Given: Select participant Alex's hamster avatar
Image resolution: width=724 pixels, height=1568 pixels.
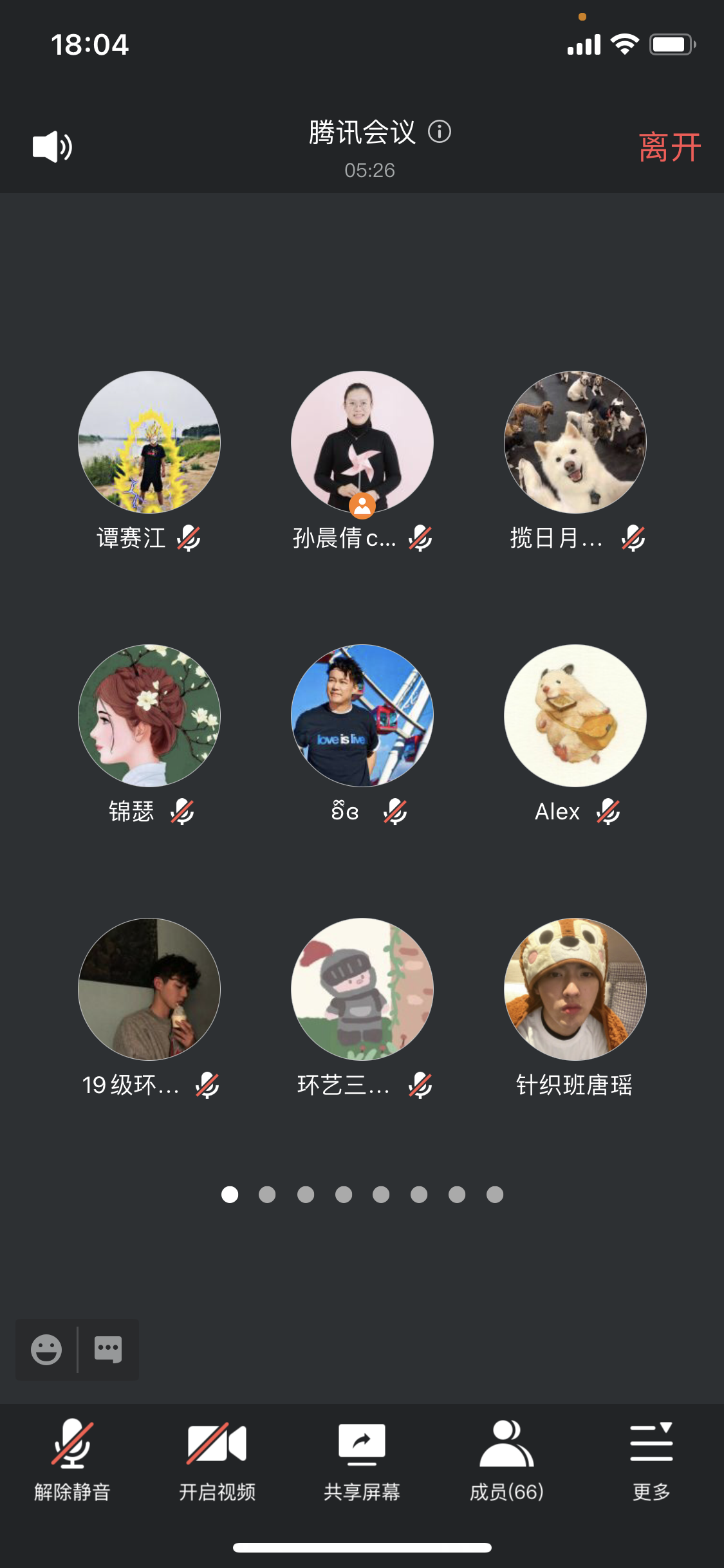Looking at the screenshot, I should pos(575,716).
